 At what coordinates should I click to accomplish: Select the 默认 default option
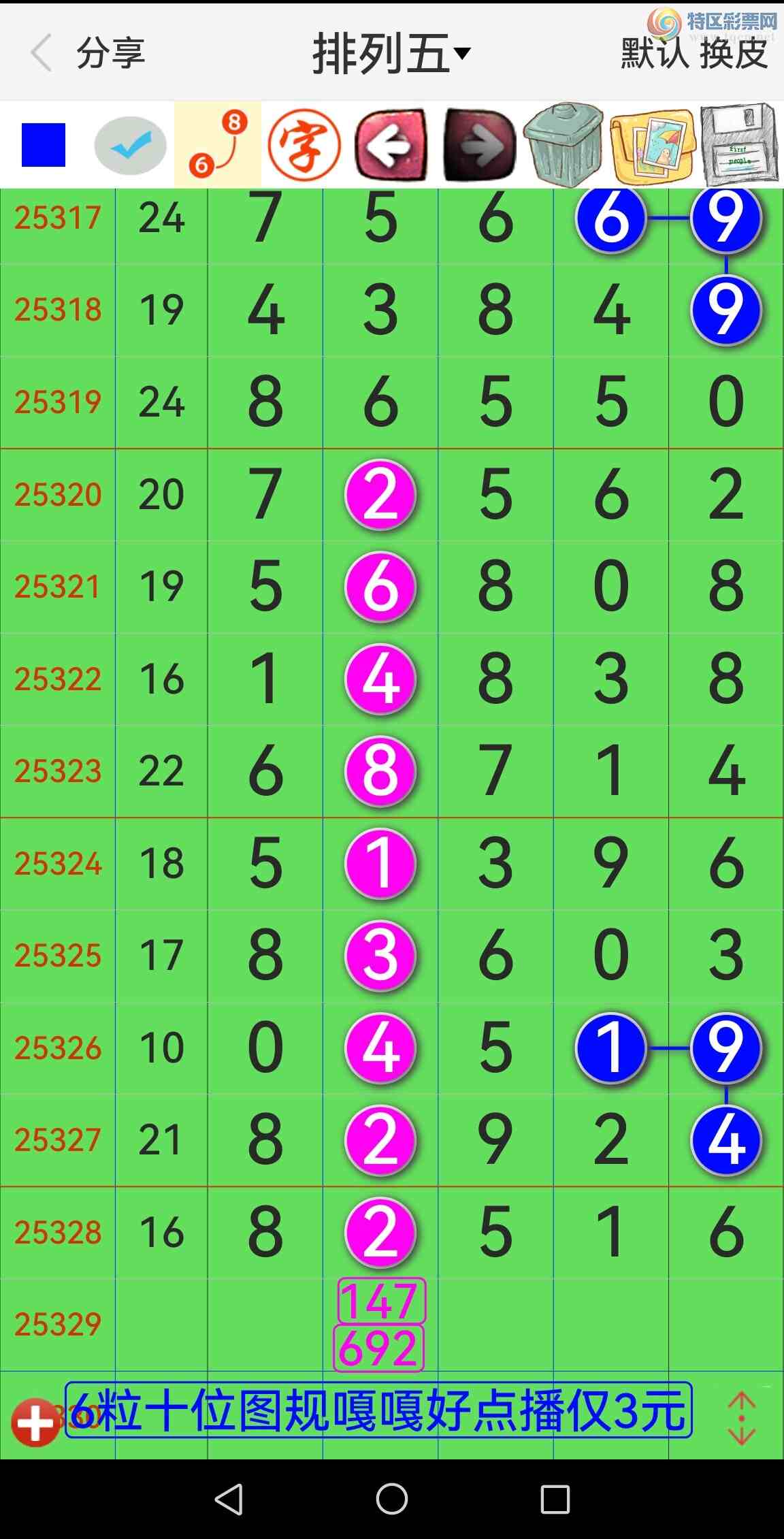pyautogui.click(x=655, y=54)
